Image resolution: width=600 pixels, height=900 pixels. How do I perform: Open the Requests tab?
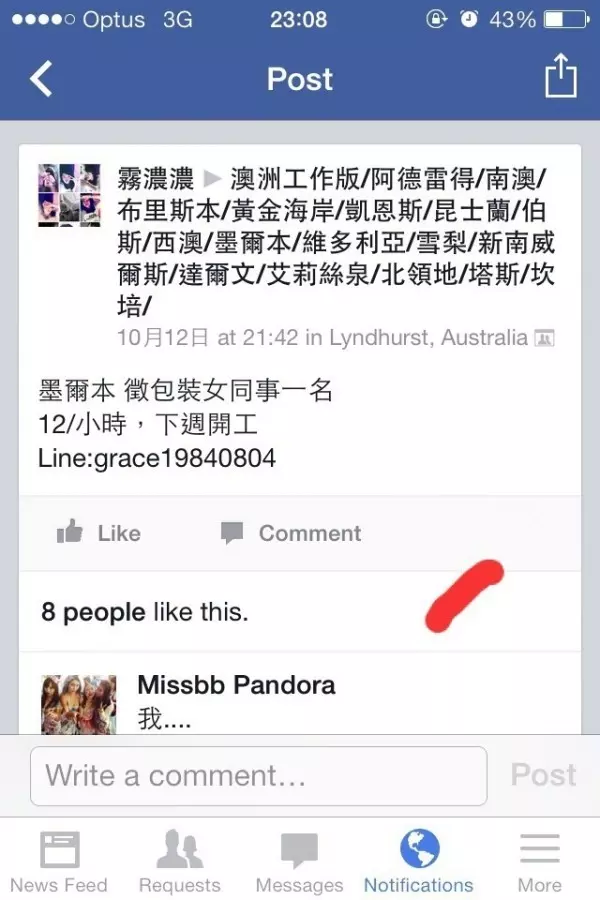(x=180, y=862)
